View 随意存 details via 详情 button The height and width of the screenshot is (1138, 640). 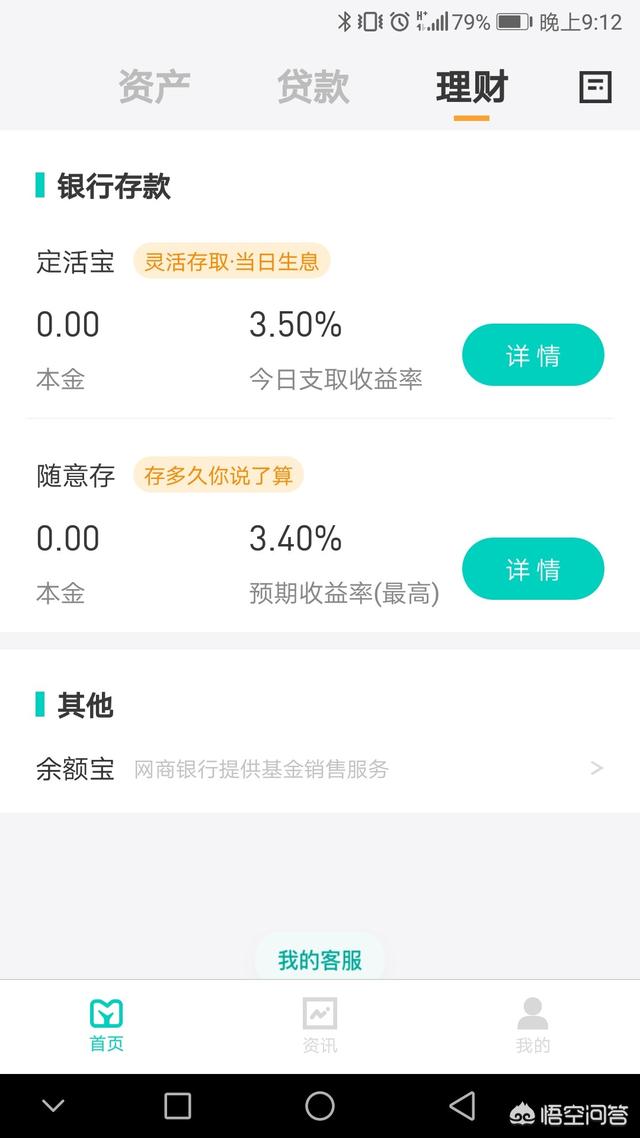(532, 569)
